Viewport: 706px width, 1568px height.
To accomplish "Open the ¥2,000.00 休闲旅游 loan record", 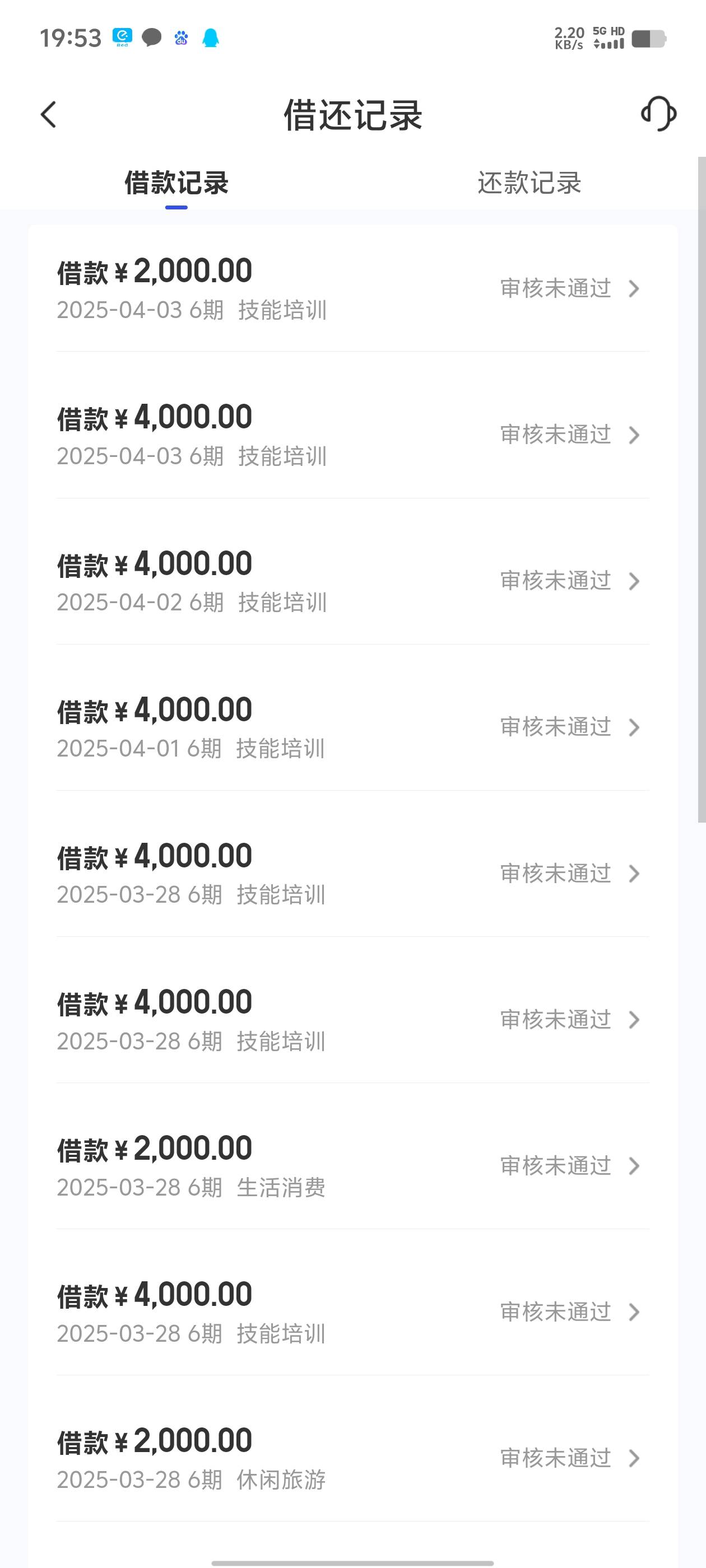I will [352, 1457].
